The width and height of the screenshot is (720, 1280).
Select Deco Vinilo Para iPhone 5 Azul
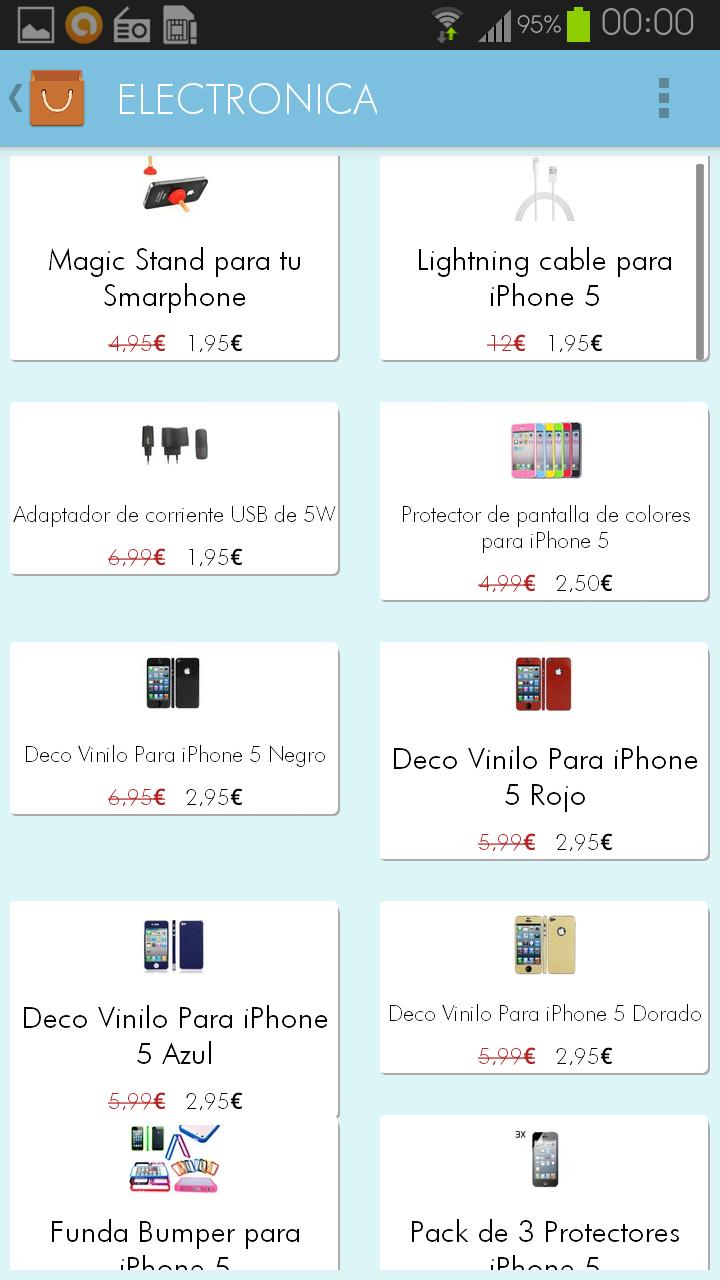[174, 1010]
